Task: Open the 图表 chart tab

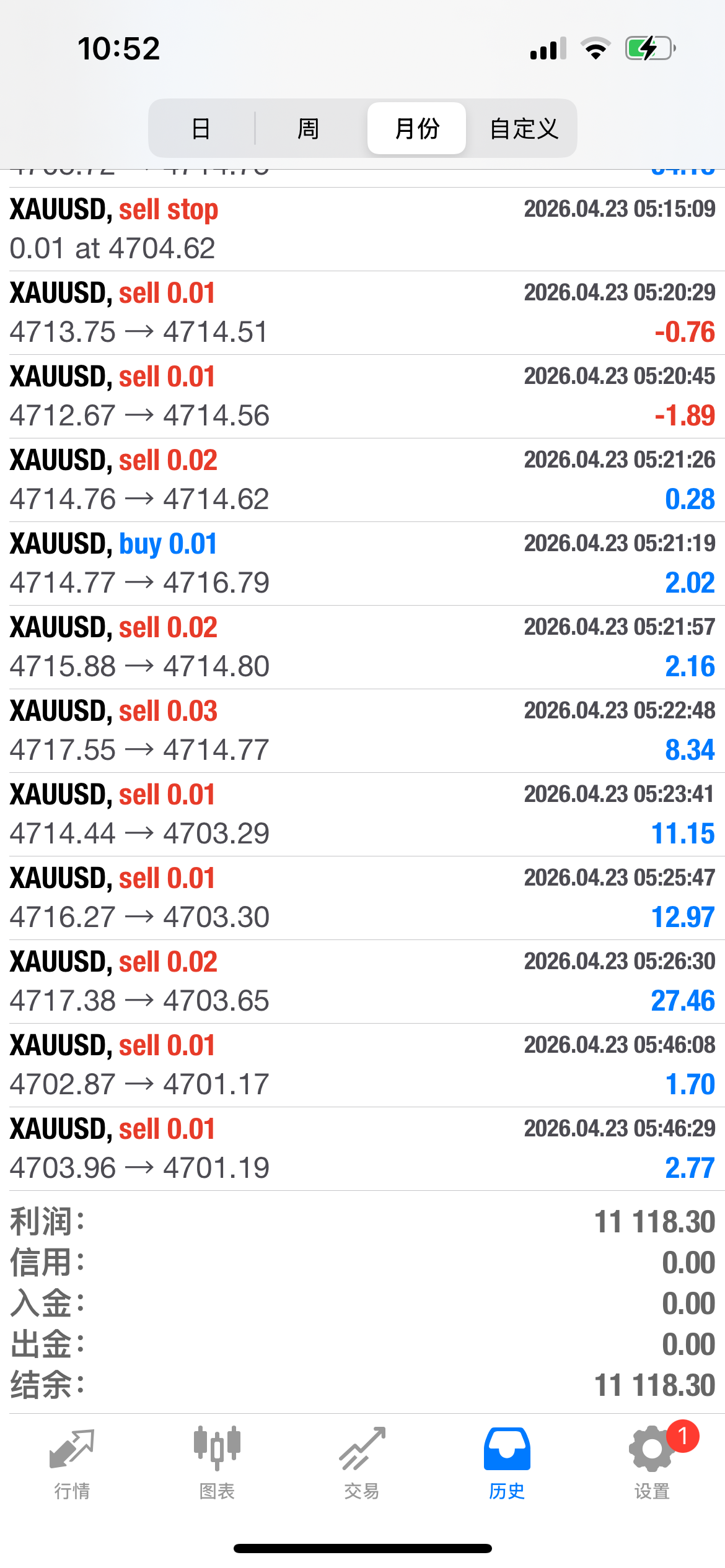Action: click(x=217, y=1463)
